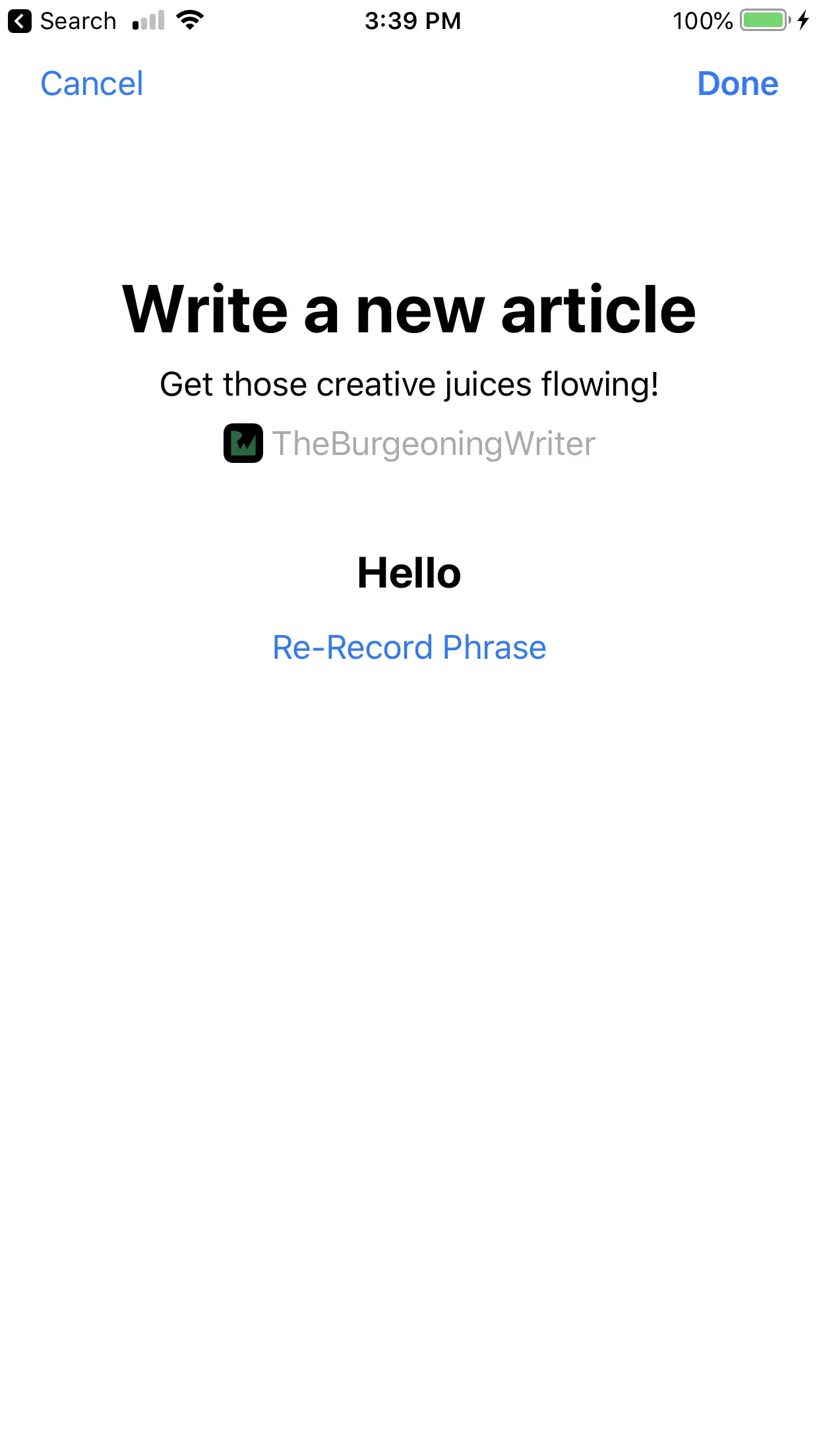819x1456 pixels.
Task: Return to Search via back breadcrumb
Action: 61,21
